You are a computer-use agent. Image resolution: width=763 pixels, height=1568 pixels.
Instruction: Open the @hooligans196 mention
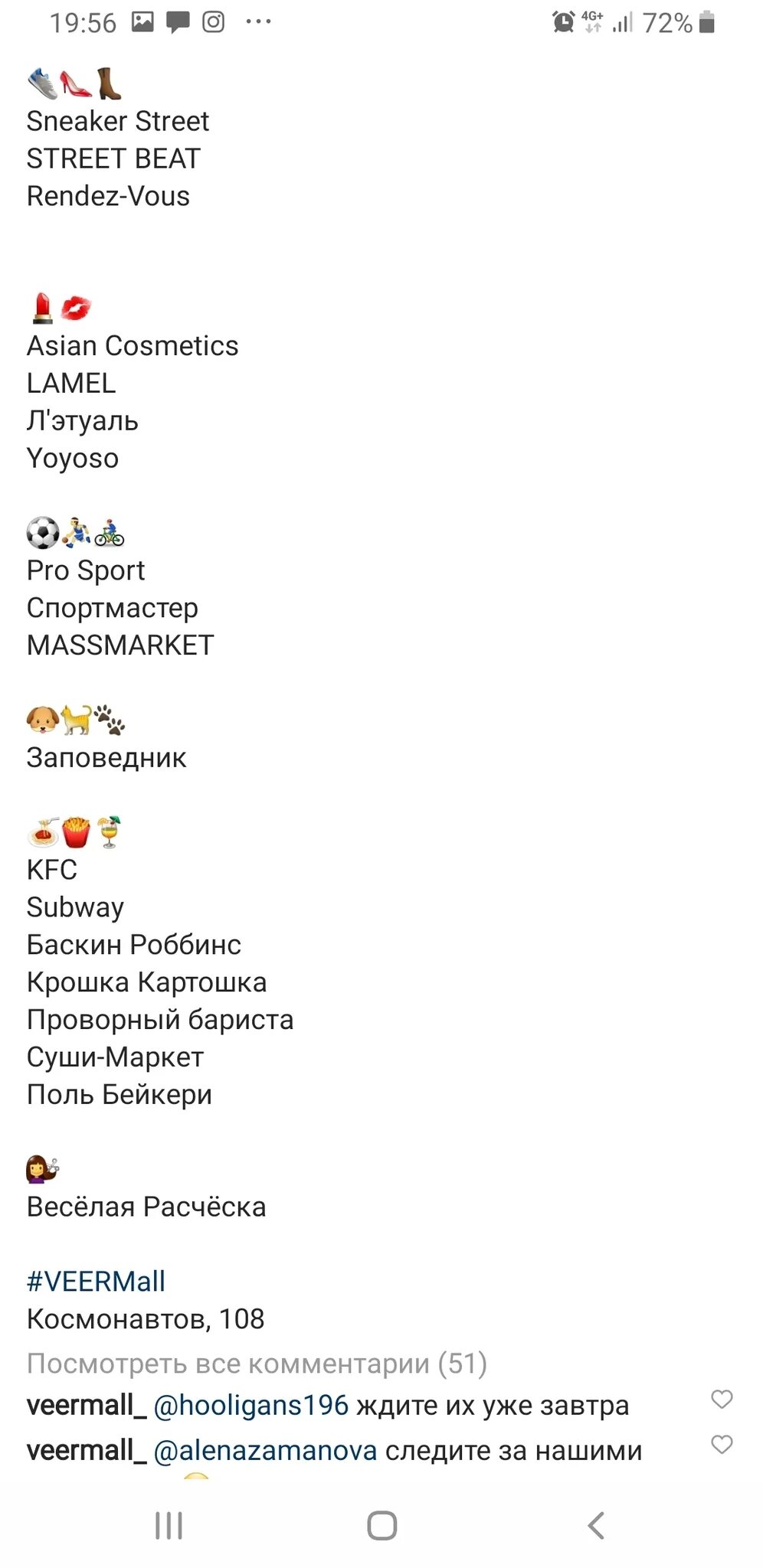(x=251, y=1405)
